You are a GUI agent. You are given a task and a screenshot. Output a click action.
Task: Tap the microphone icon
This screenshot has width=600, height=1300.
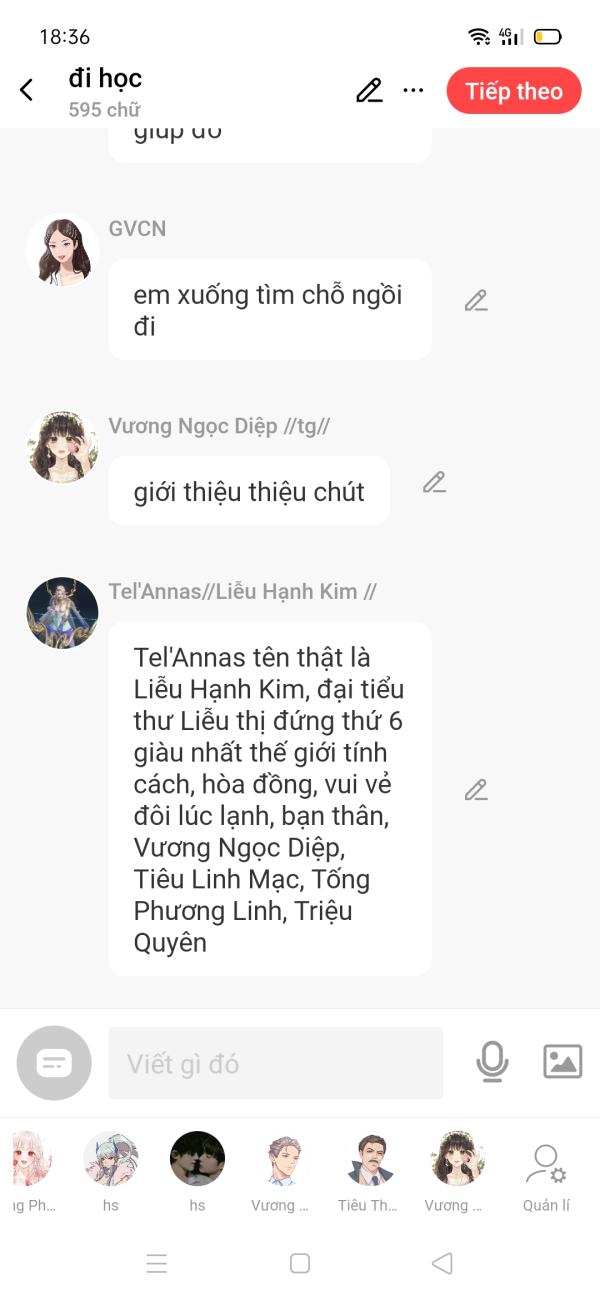pos(492,1062)
